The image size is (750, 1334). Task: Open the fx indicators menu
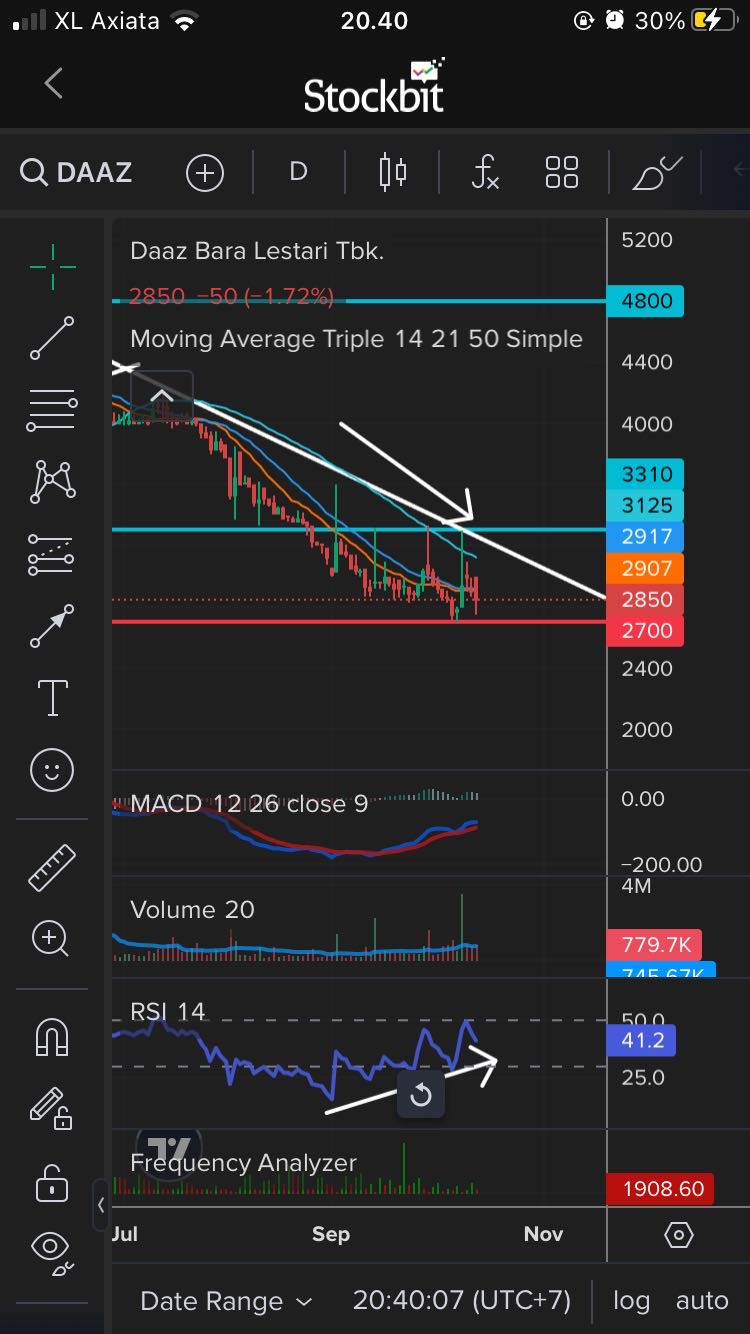tap(485, 172)
